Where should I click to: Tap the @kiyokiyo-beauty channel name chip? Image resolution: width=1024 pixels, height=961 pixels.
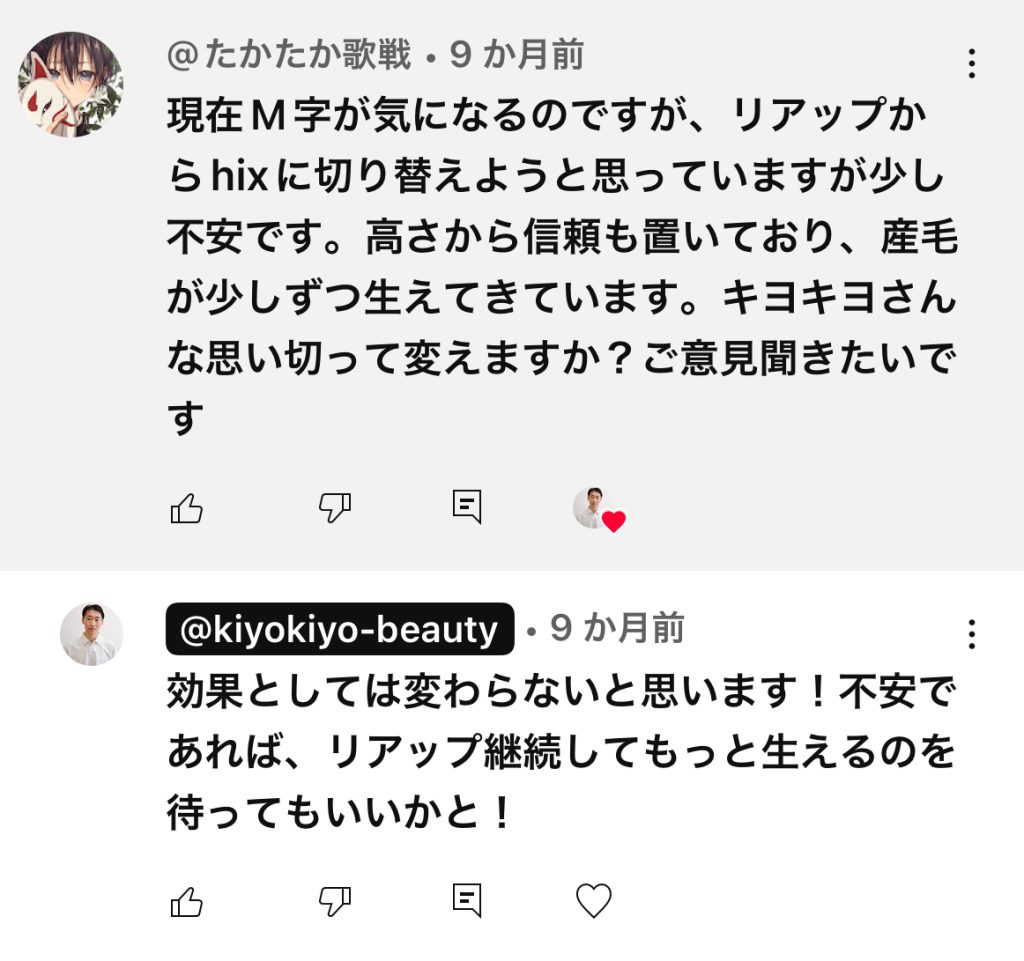coord(340,630)
